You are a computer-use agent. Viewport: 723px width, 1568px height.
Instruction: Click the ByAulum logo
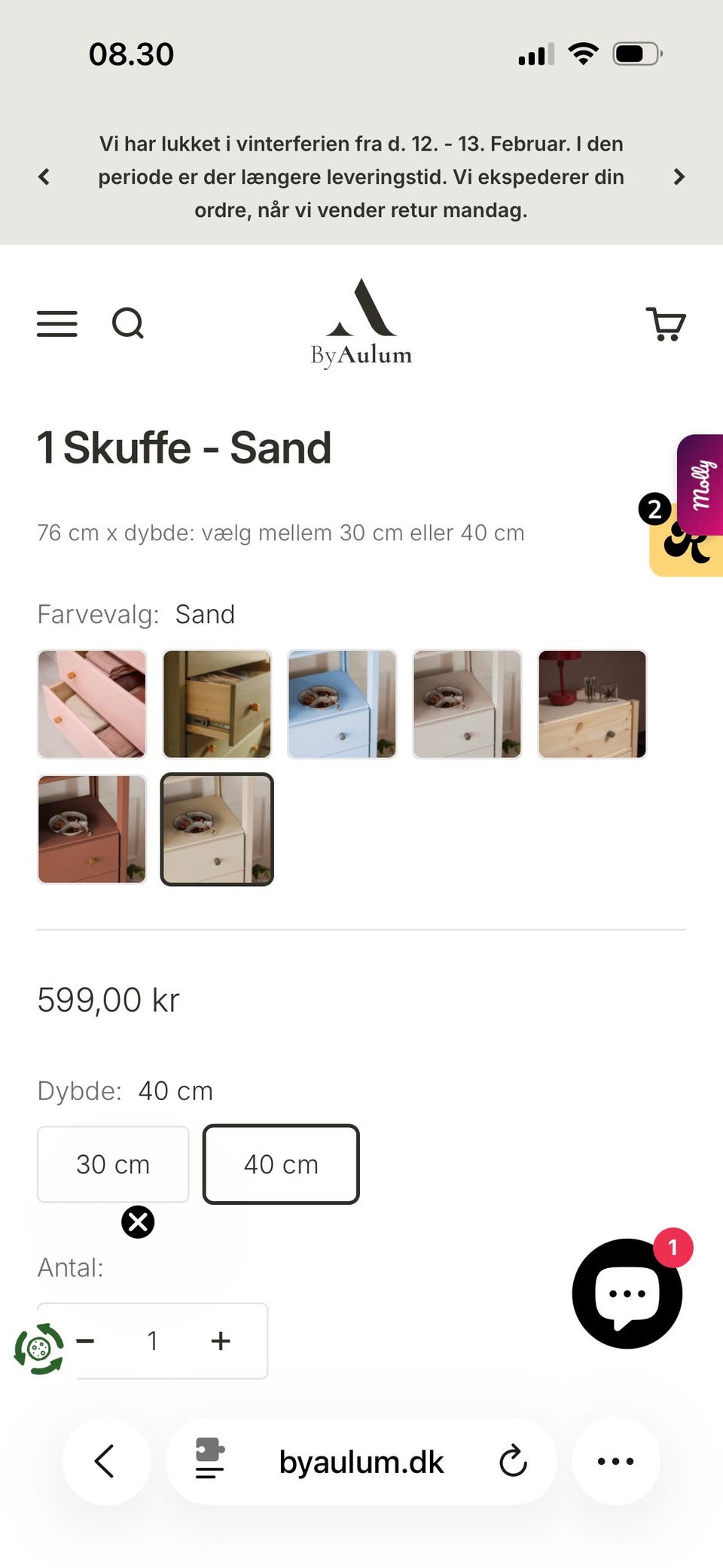361,322
